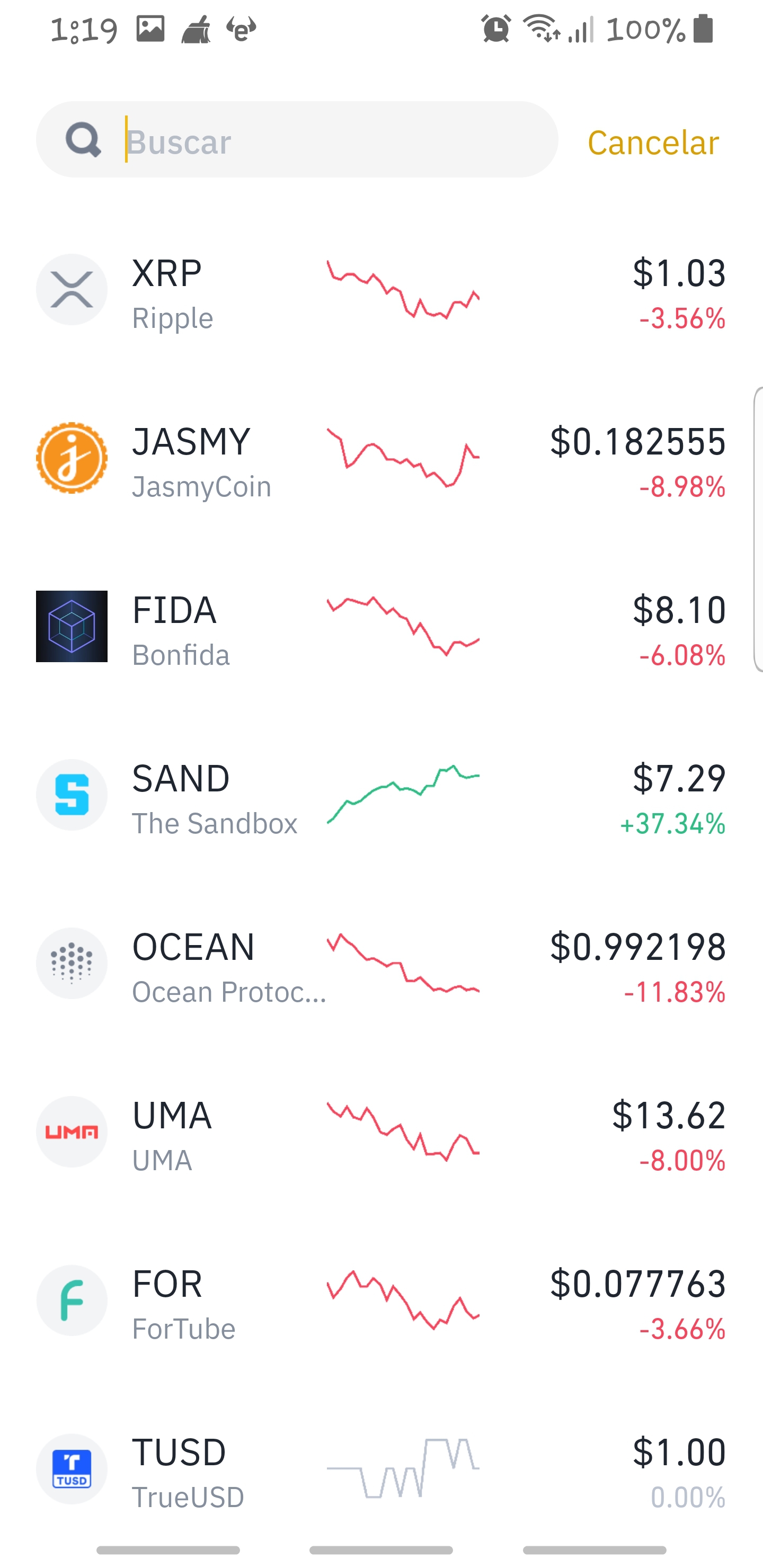
Task: View SAND The Sandbox details
Action: 381,795
